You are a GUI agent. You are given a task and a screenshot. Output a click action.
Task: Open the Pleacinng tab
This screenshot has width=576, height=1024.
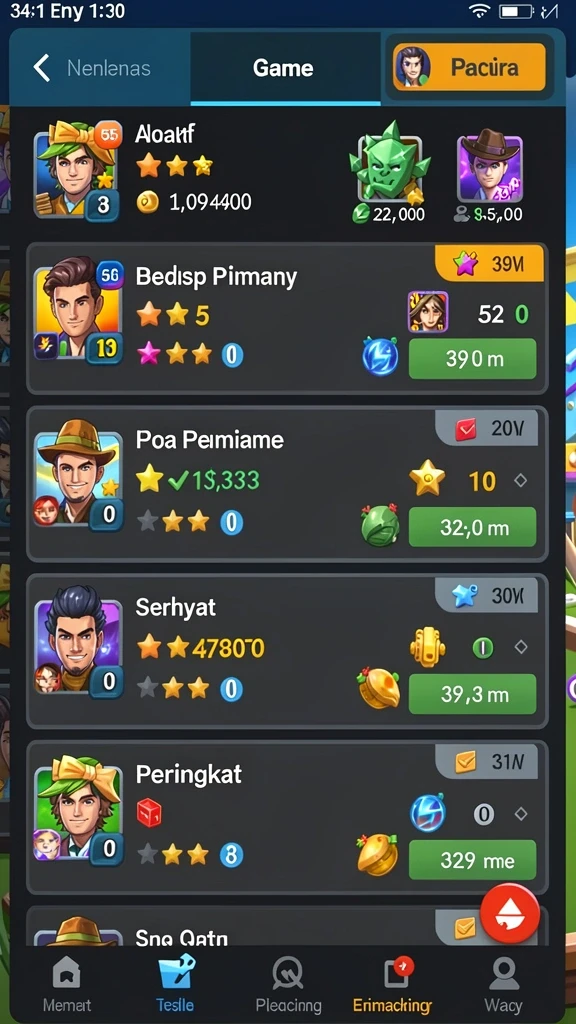288,984
